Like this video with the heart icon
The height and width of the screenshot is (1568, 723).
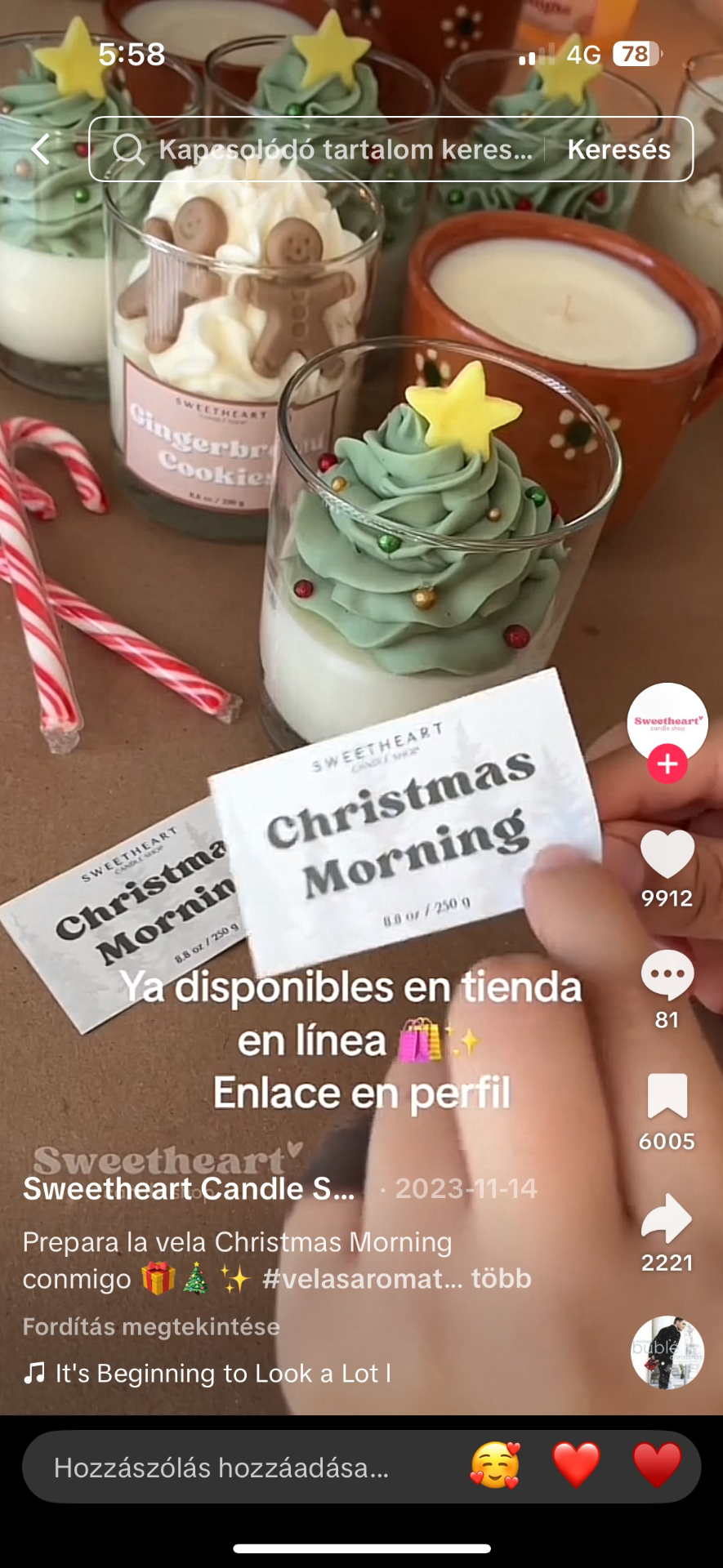point(667,854)
